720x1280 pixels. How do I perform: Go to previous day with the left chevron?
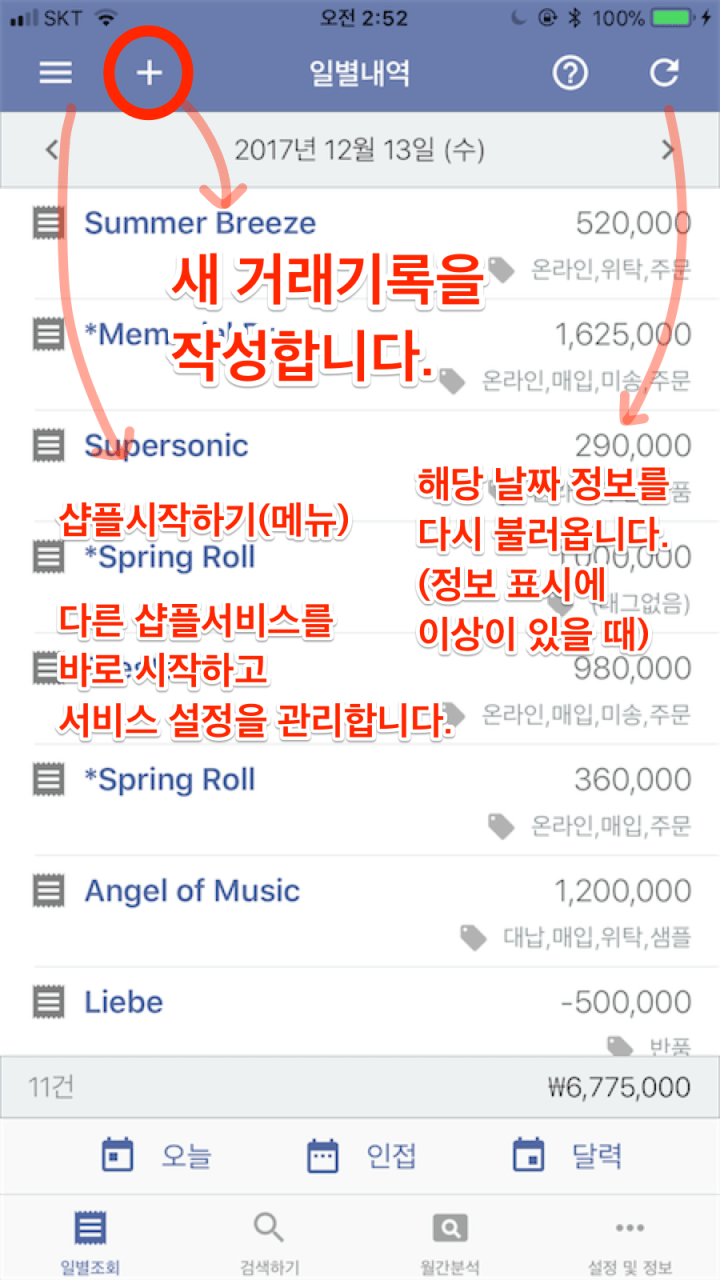point(53,148)
